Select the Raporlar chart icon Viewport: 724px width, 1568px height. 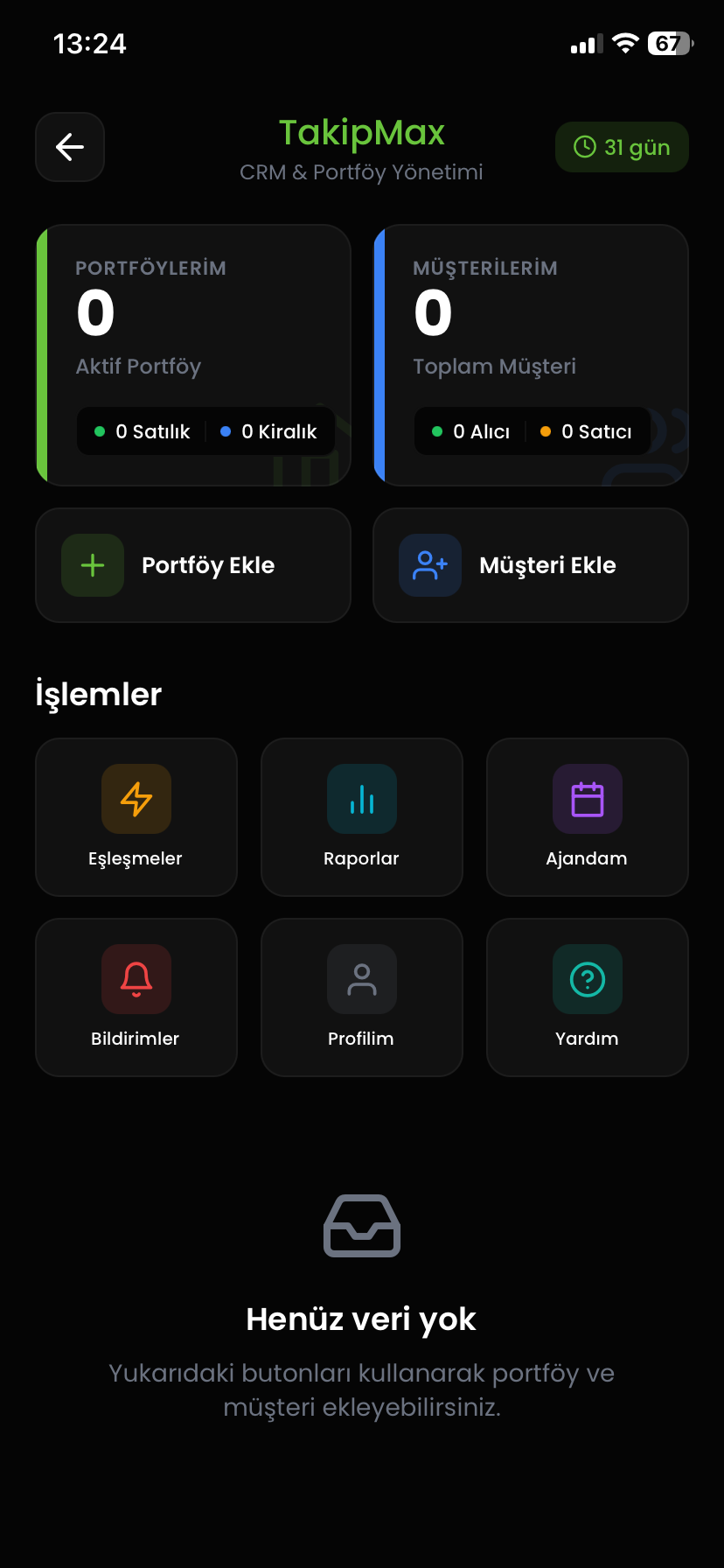[361, 798]
